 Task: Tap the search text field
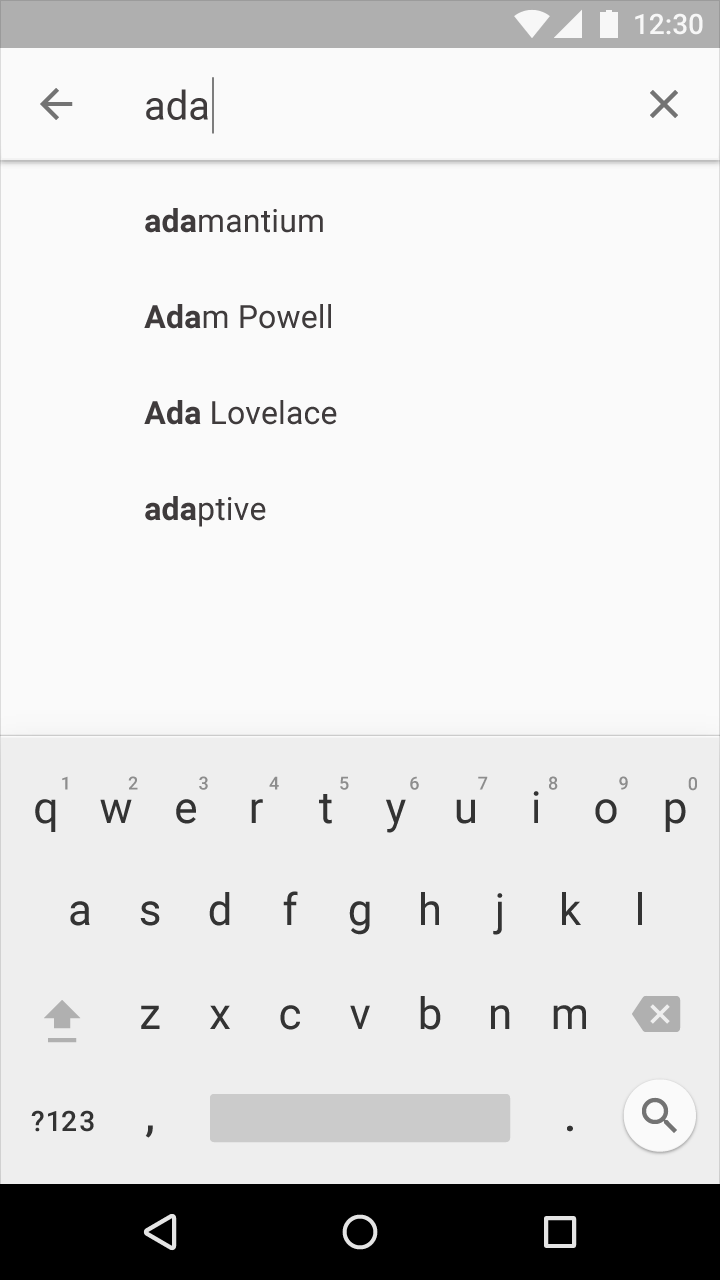click(300, 103)
